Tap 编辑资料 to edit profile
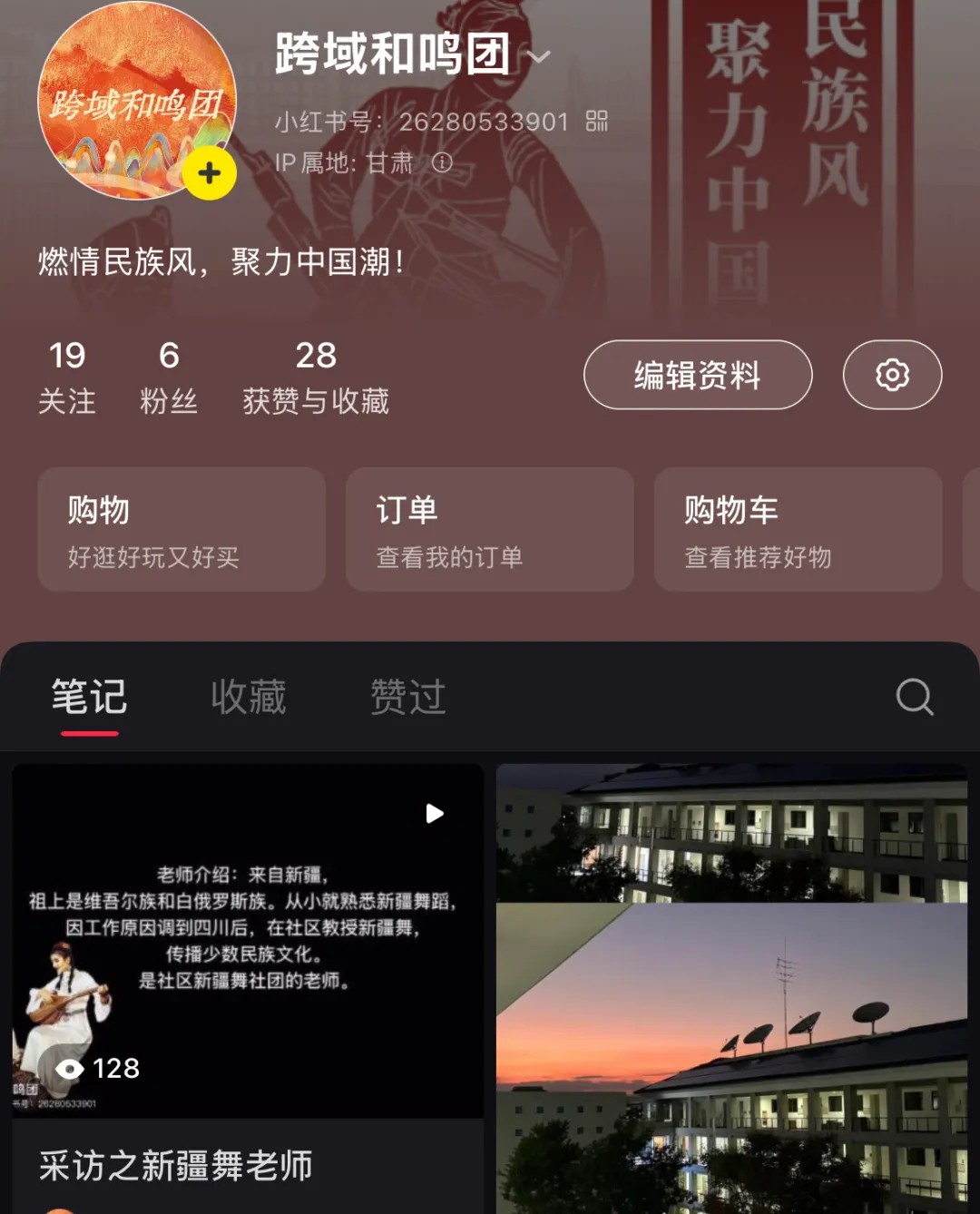 [x=697, y=375]
